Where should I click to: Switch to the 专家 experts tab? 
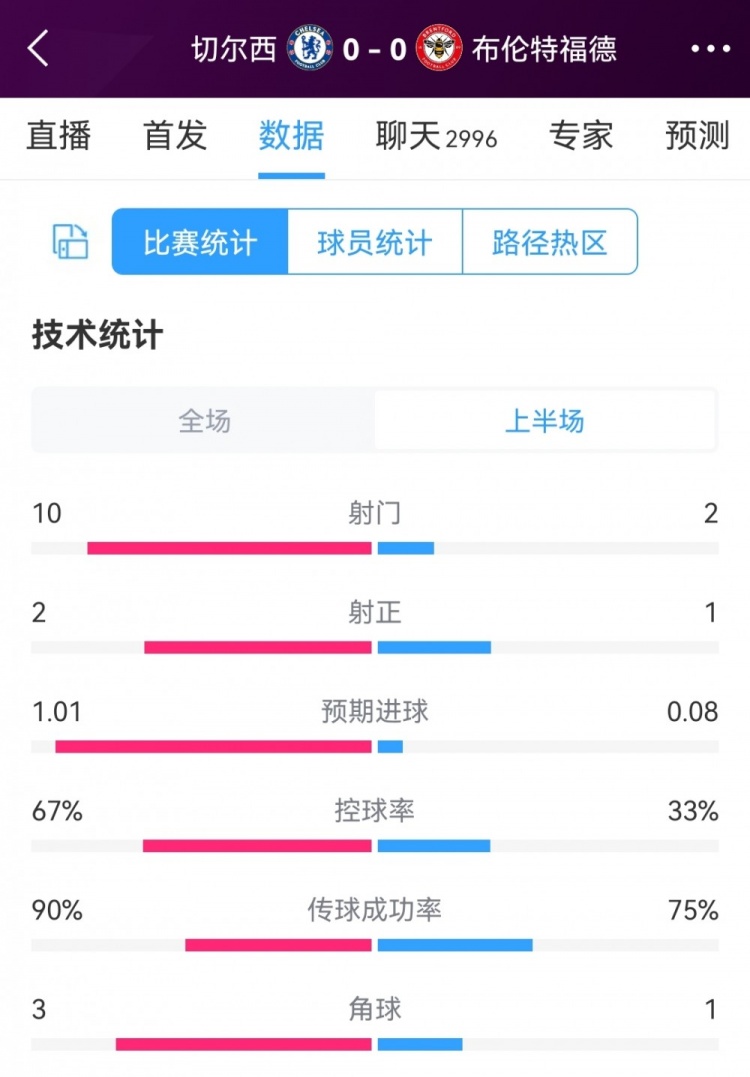point(585,137)
